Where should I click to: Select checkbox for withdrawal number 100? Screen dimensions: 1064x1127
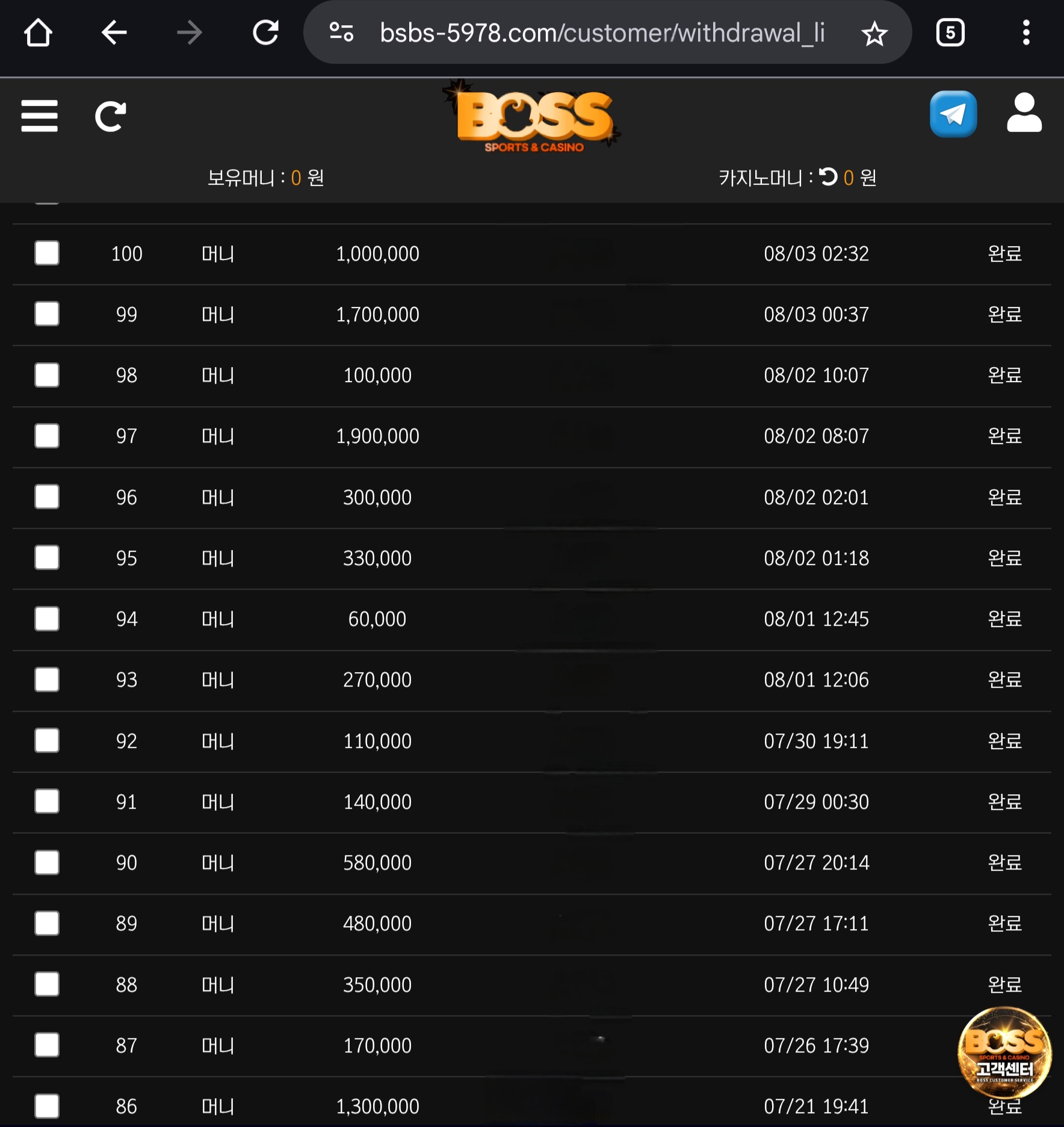[47, 253]
